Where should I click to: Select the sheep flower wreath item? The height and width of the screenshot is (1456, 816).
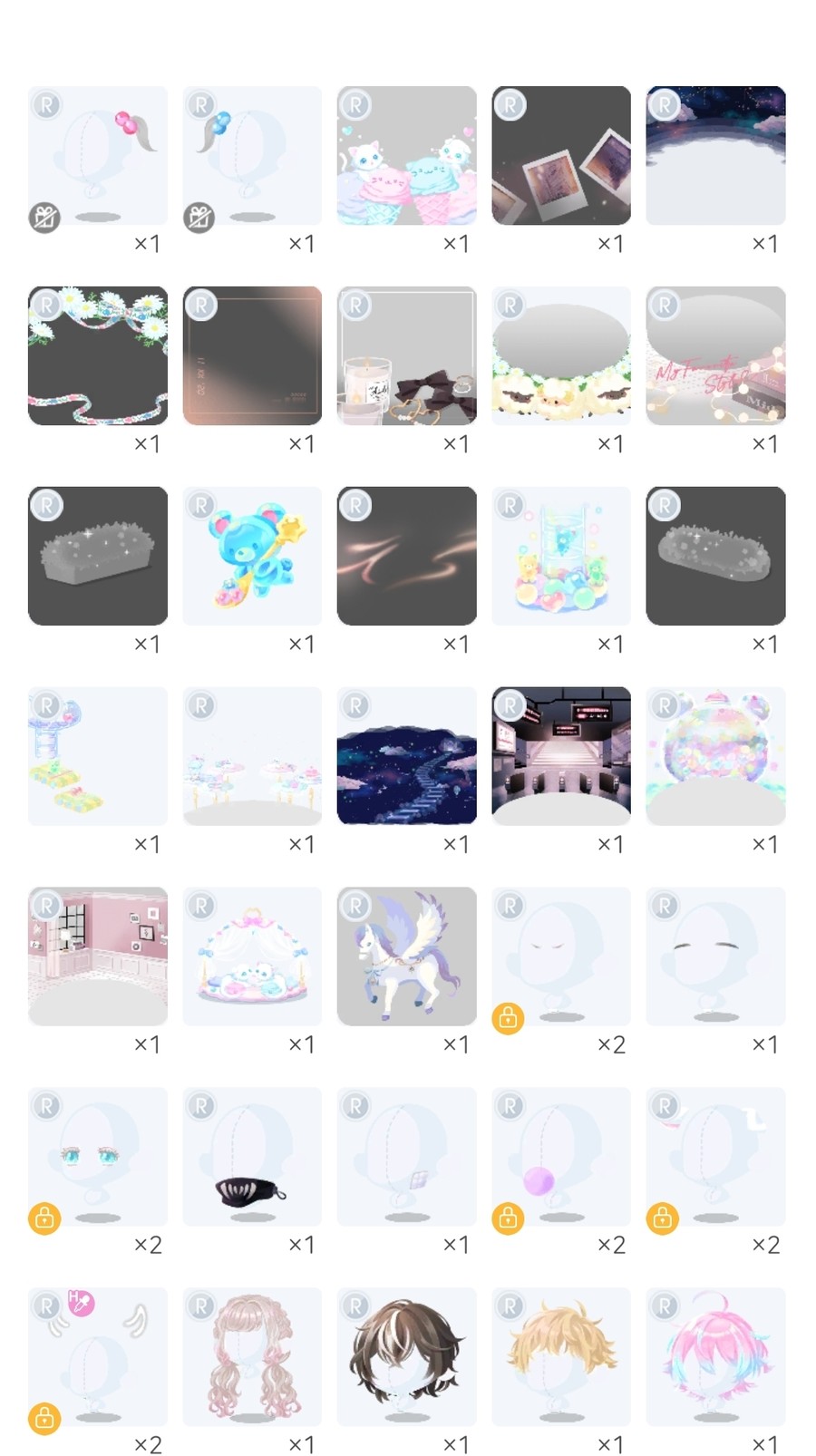pyautogui.click(x=561, y=355)
